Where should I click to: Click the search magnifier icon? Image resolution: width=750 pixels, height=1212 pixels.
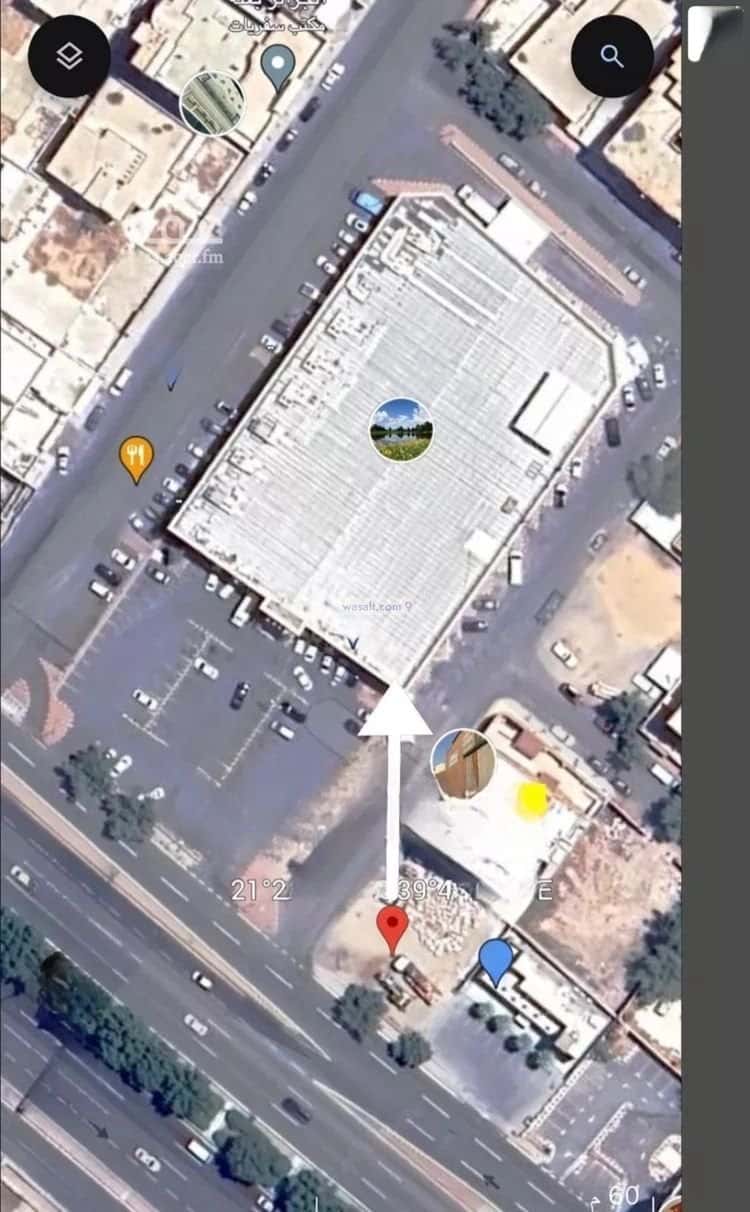pos(613,57)
